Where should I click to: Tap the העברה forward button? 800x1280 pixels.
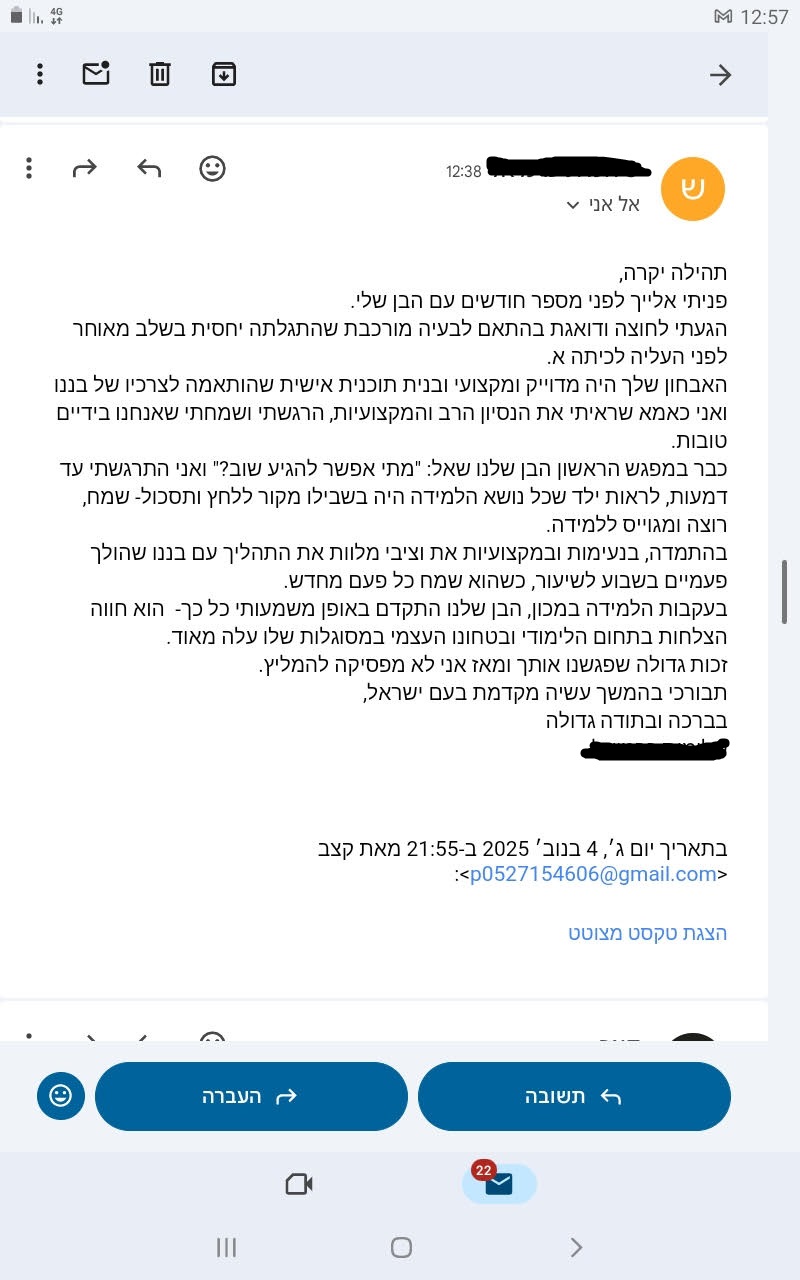(251, 1096)
